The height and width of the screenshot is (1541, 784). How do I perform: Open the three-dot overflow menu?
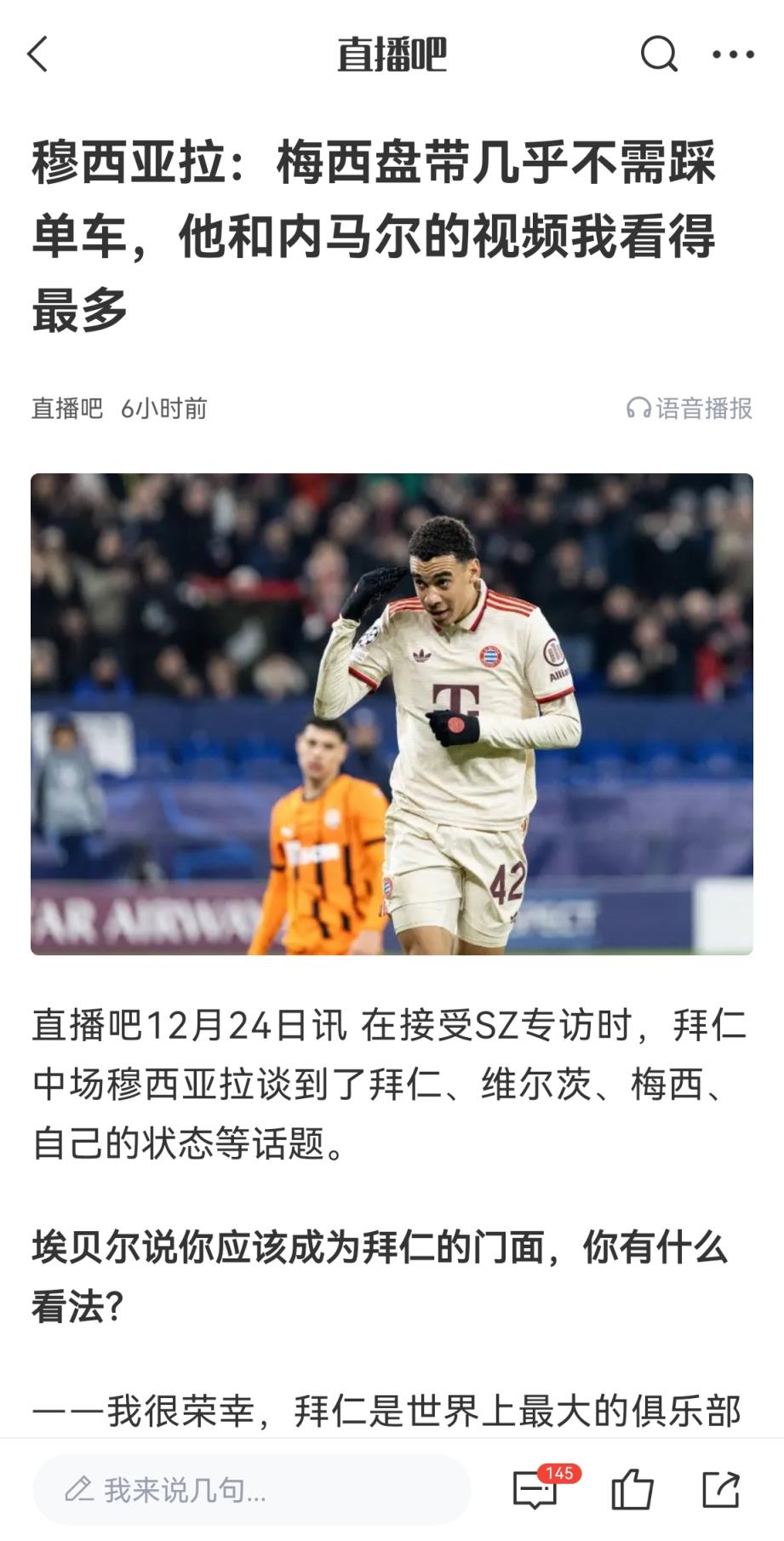click(x=733, y=55)
